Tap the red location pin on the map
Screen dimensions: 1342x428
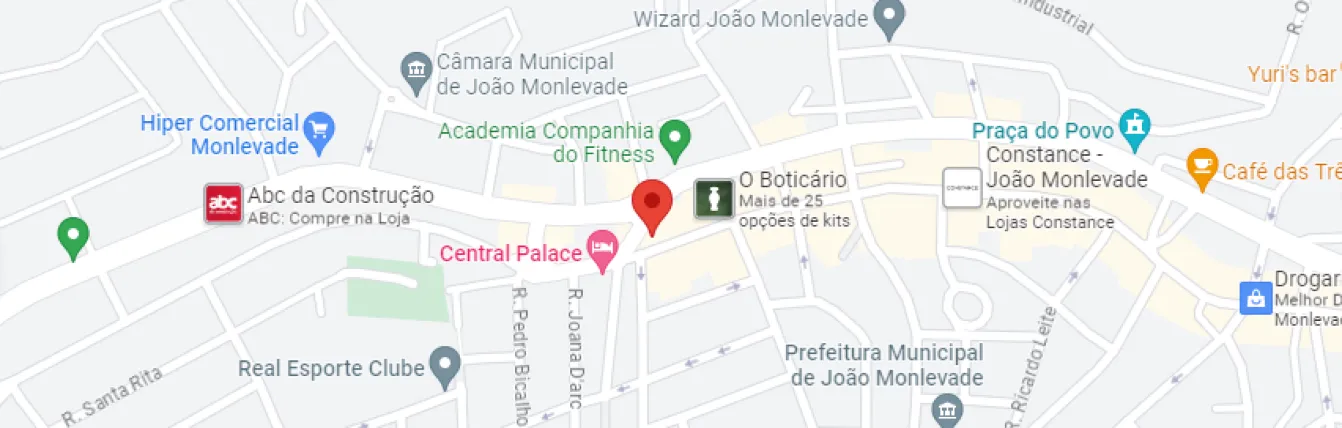coord(652,204)
